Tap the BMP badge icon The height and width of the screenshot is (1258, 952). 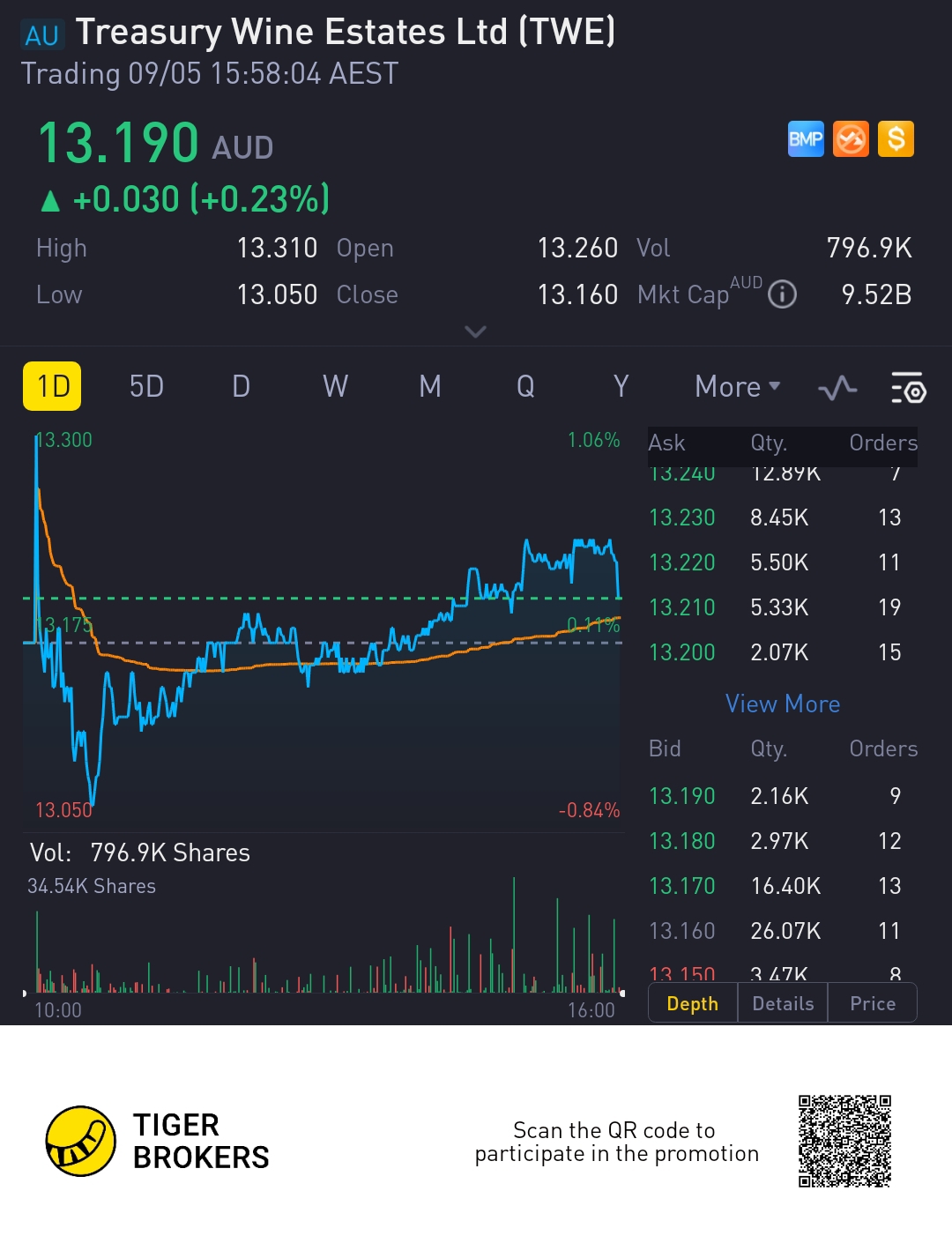pos(806,139)
